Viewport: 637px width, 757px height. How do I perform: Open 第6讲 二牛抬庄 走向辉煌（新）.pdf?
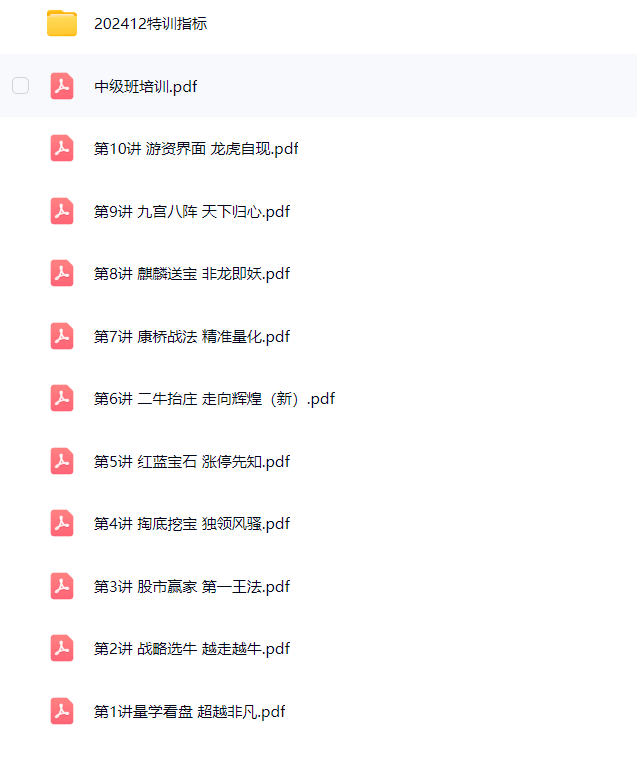click(214, 399)
